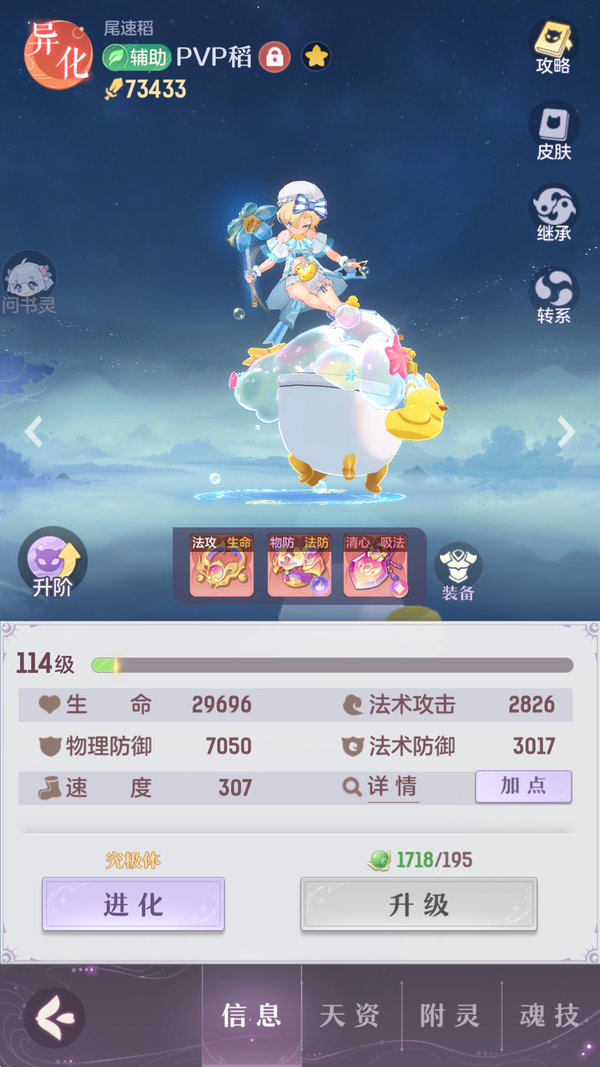Screen dimensions: 600x1067
Task: Switch to the 天资 tab
Action: 350,1016
